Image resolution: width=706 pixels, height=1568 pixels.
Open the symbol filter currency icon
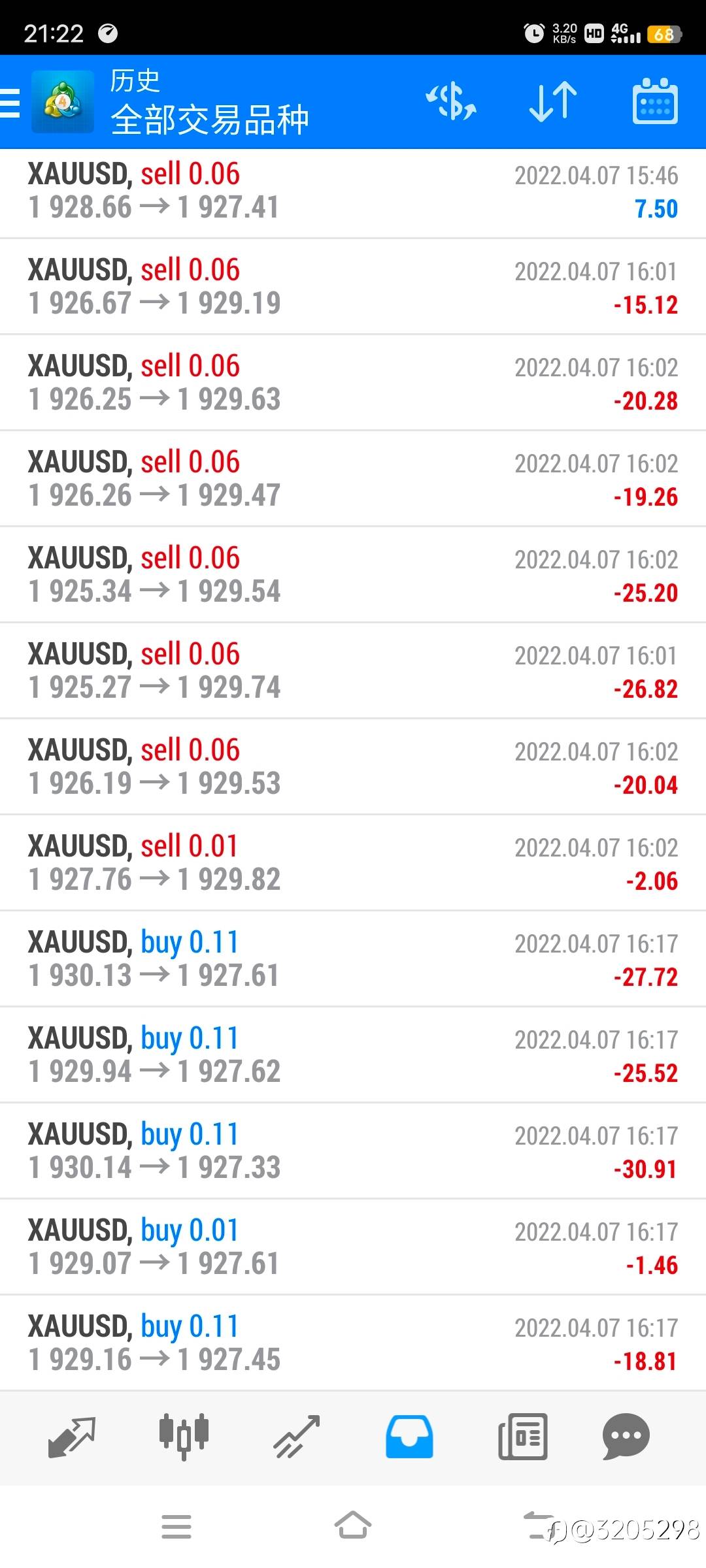point(451,102)
